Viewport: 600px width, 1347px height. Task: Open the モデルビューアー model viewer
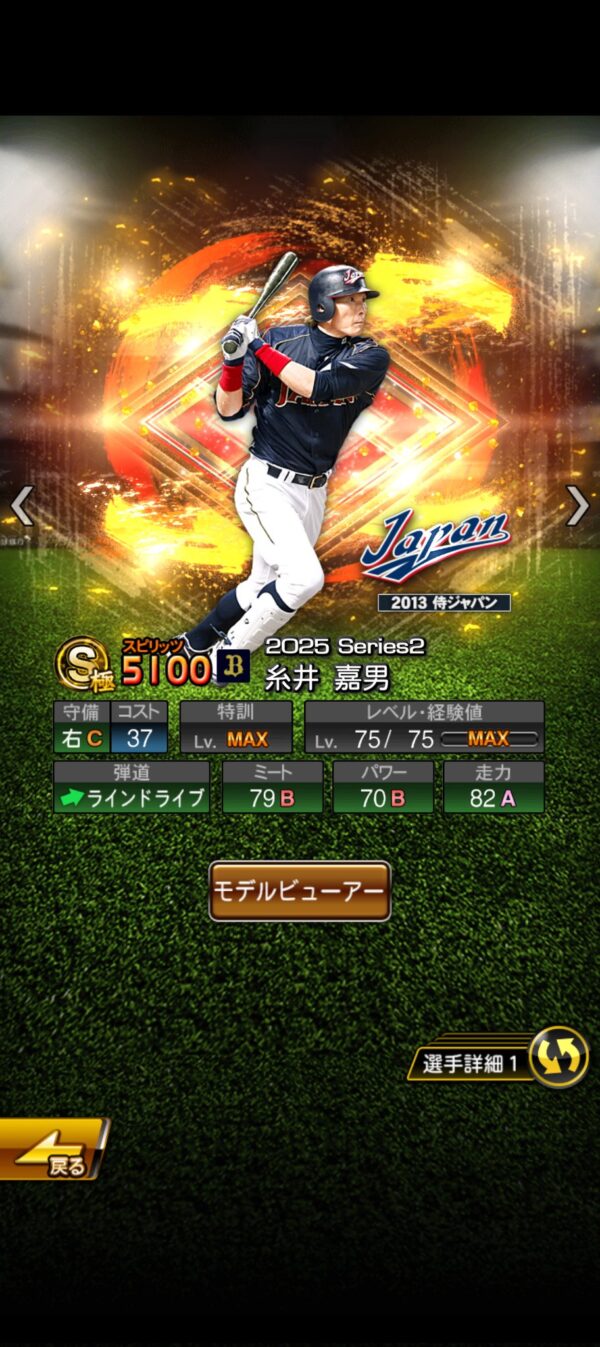tap(299, 890)
